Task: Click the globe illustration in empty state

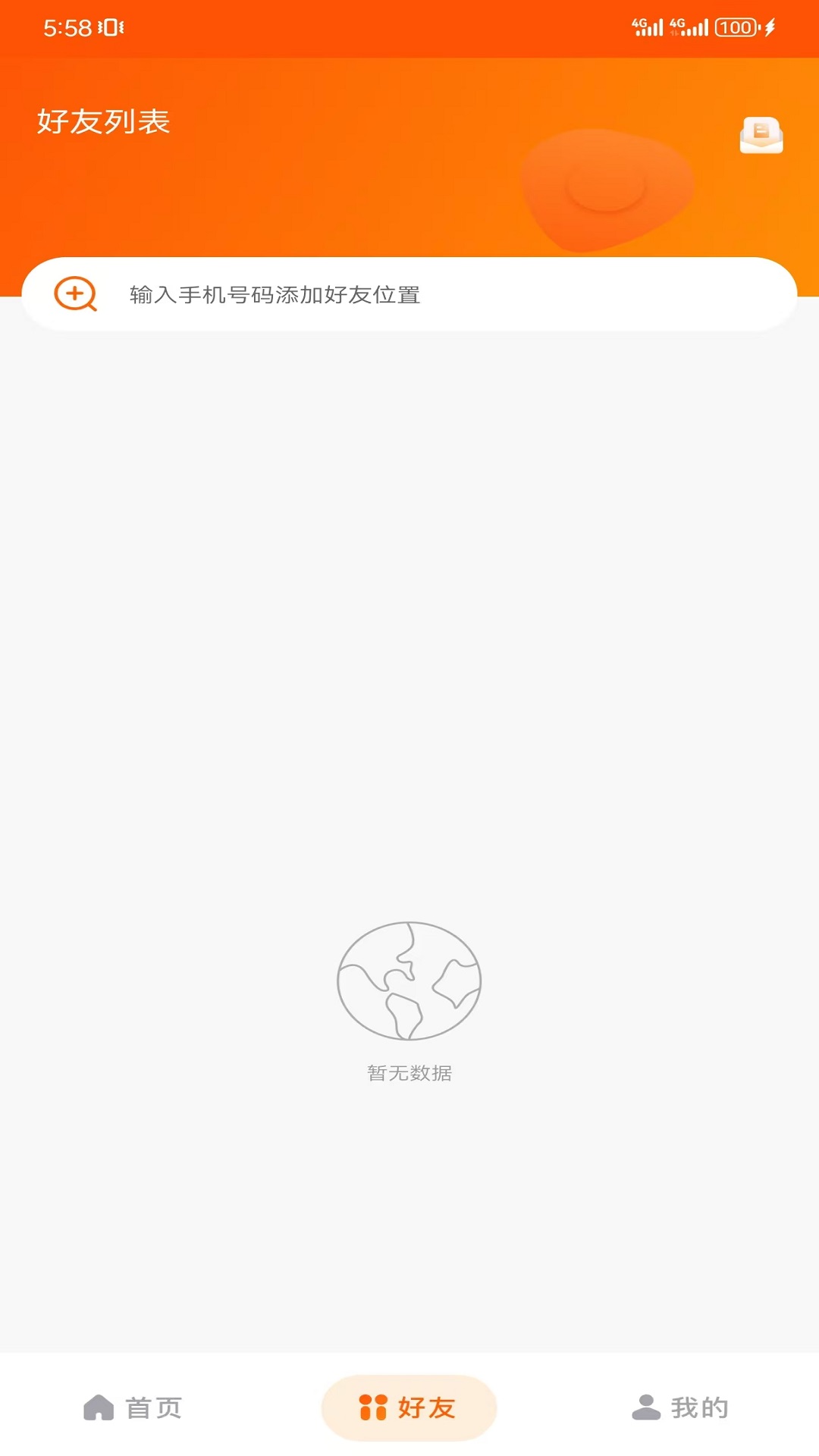Action: 409,980
